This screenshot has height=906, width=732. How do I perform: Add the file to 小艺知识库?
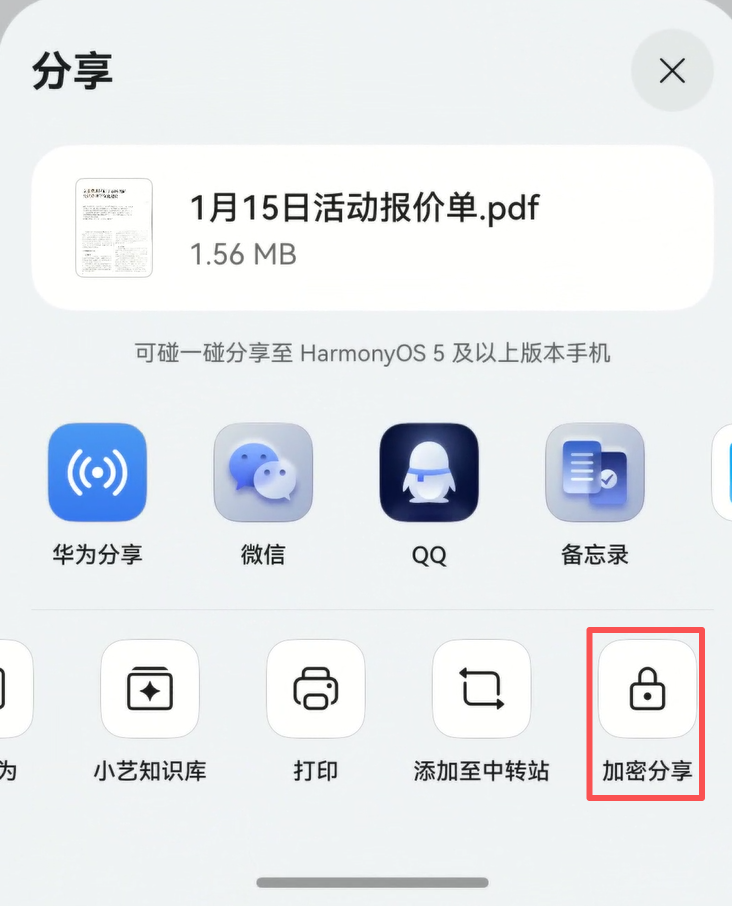[x=150, y=689]
